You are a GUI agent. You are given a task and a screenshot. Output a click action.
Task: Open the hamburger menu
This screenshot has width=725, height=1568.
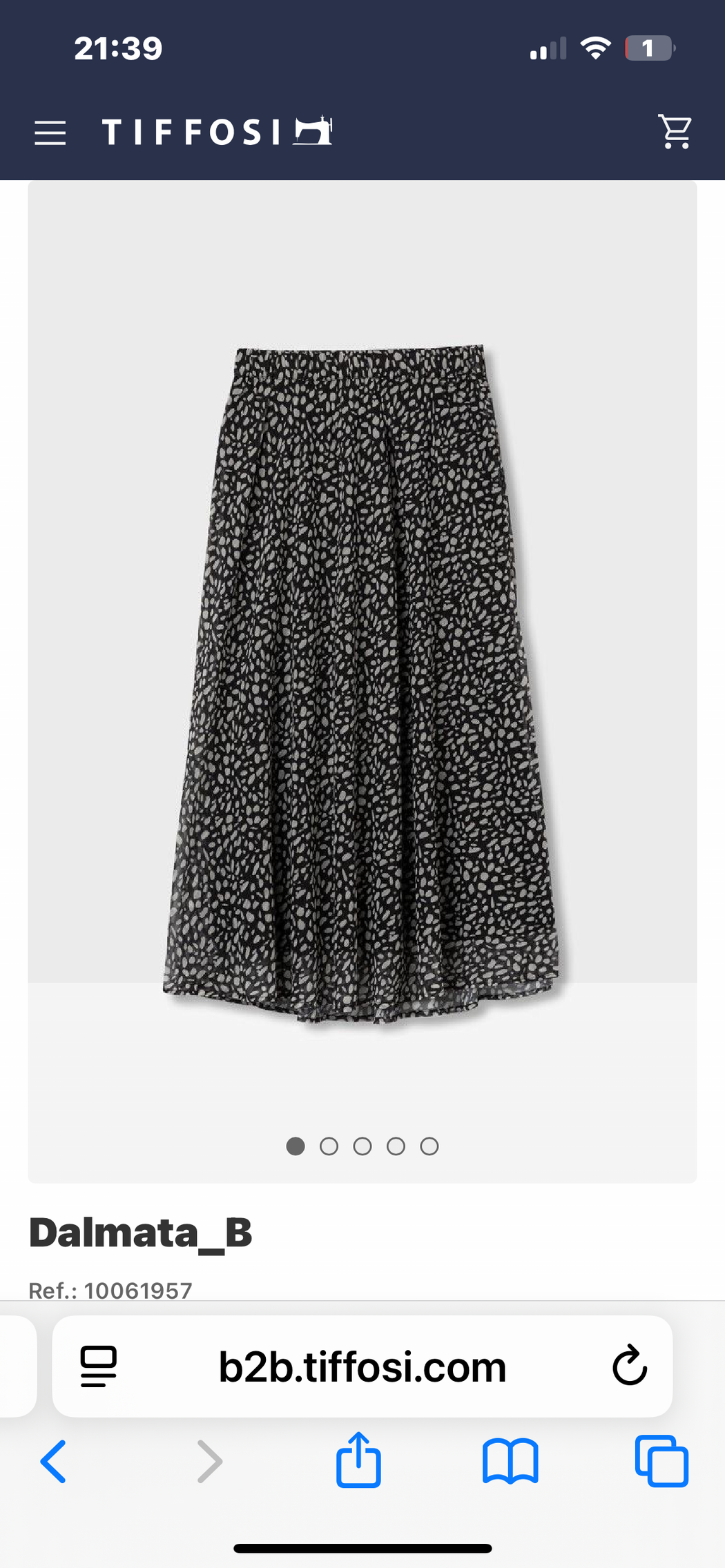coord(50,133)
